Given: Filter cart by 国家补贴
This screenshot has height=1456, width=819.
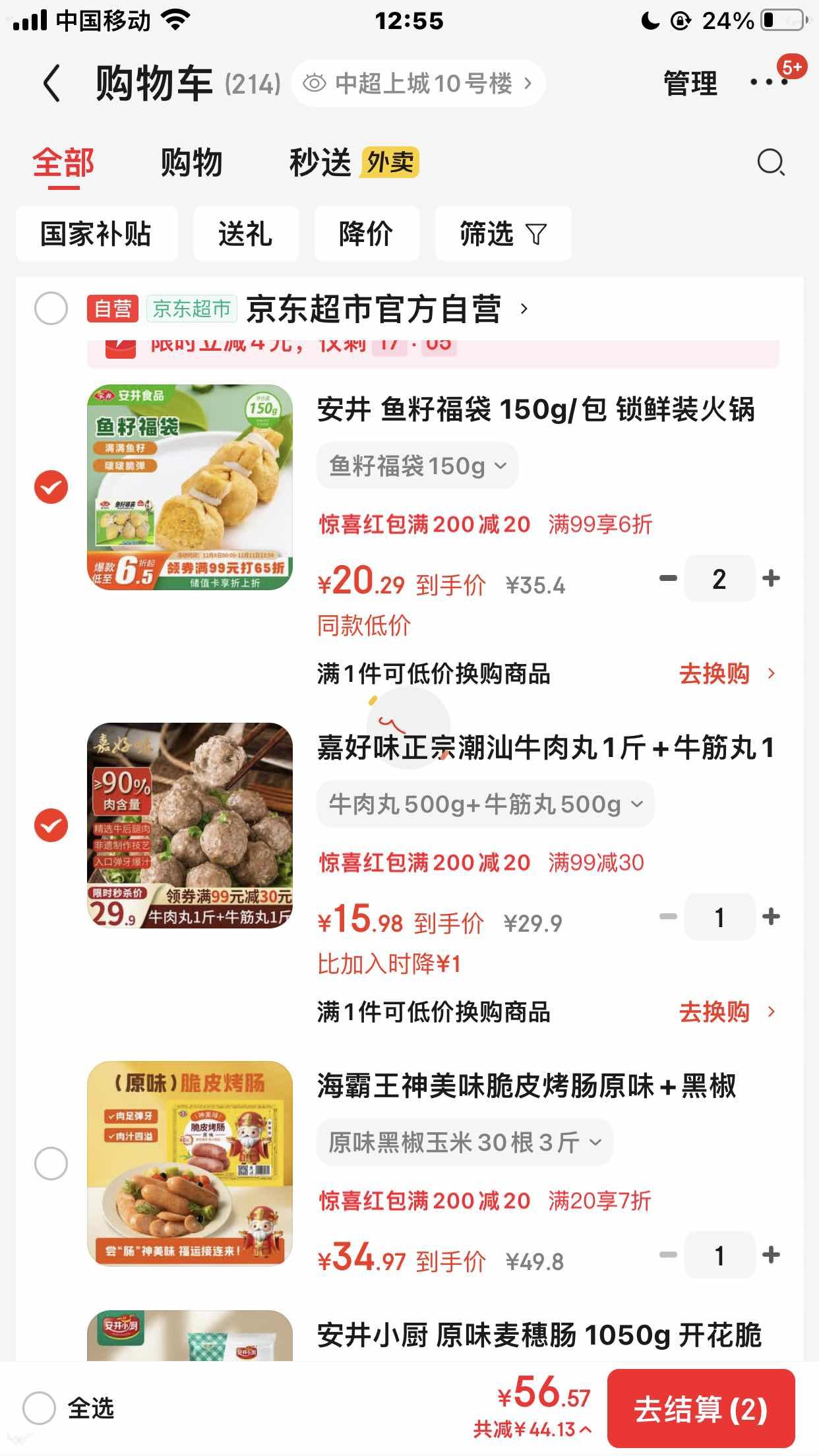Looking at the screenshot, I should [96, 233].
